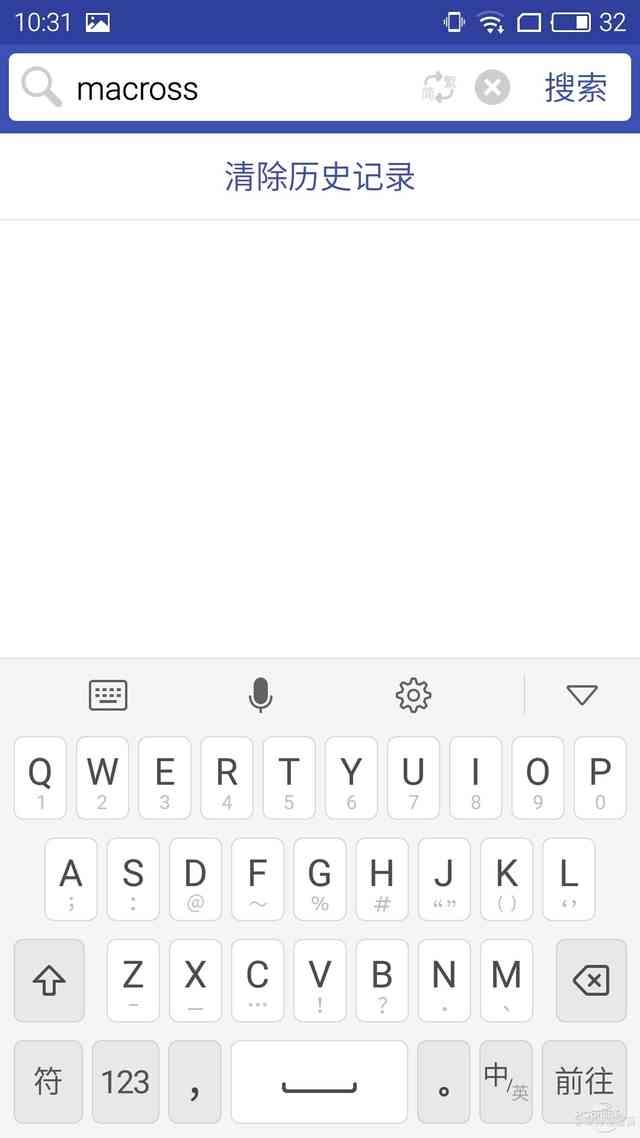The image size is (640, 1138).
Task: Tap the space bar
Action: [x=319, y=1081]
